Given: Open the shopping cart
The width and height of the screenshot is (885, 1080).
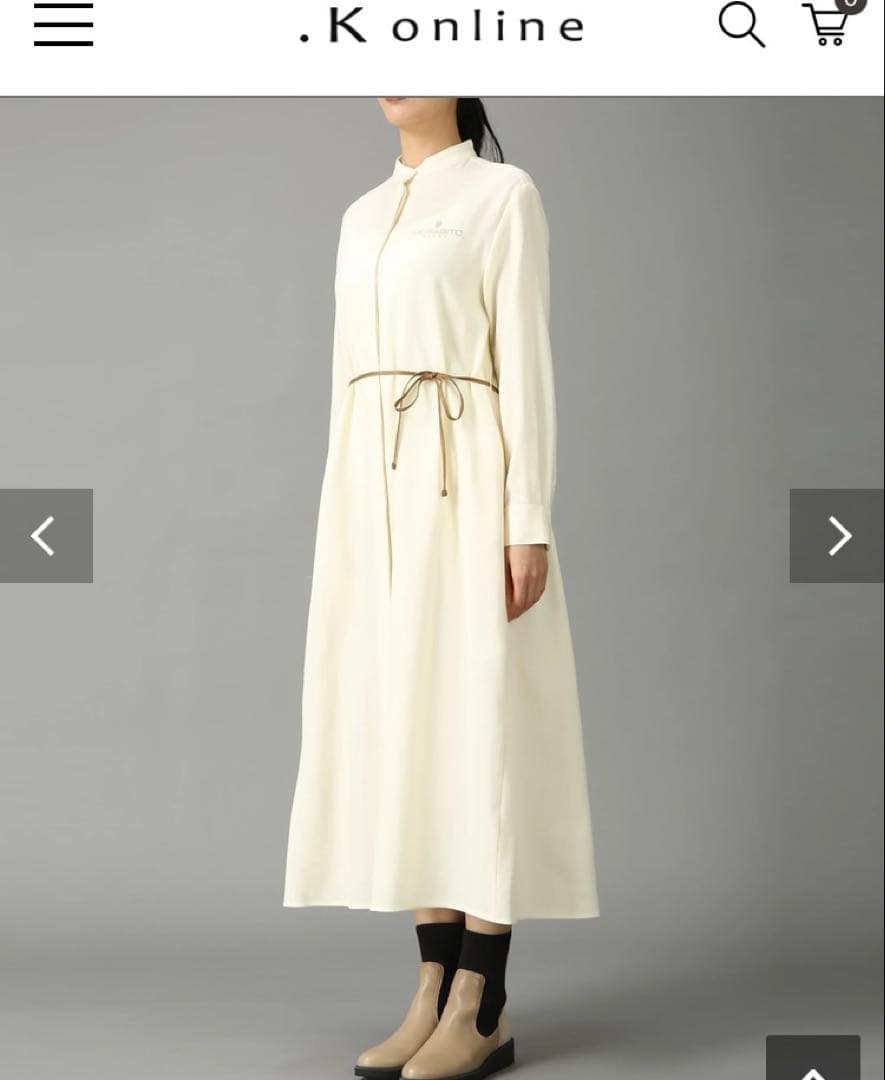Looking at the screenshot, I should tap(826, 23).
